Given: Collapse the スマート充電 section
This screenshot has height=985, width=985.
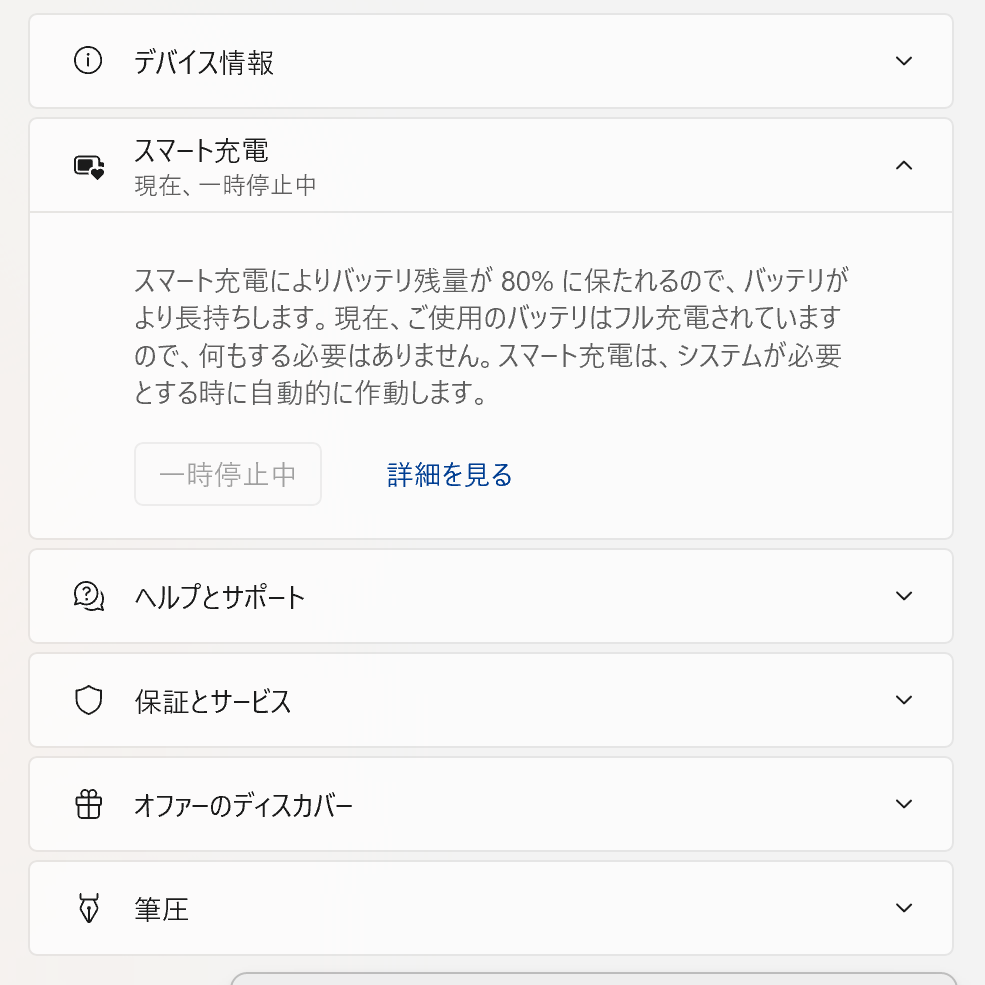Looking at the screenshot, I should coord(903,165).
